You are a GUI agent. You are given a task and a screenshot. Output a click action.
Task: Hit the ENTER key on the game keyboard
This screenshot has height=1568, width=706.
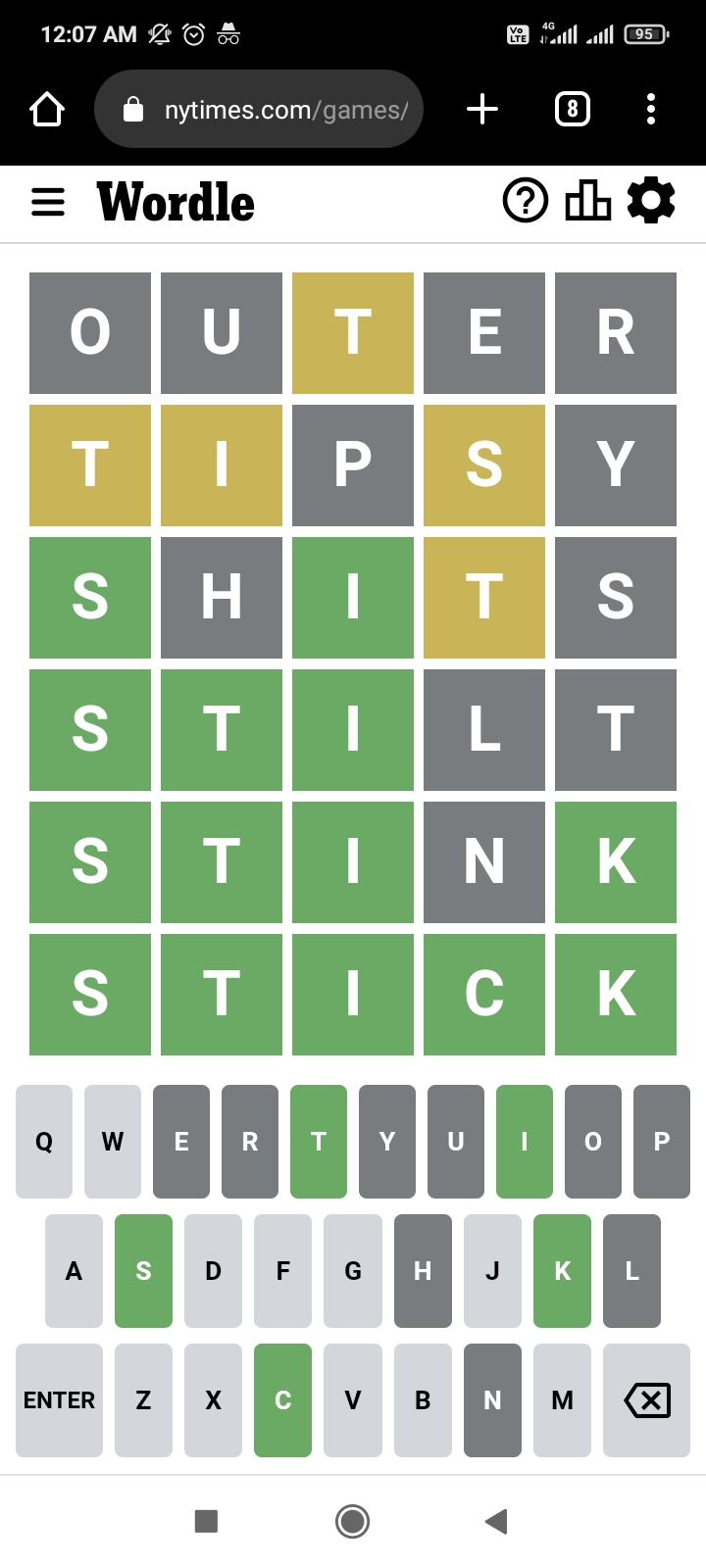point(59,1400)
